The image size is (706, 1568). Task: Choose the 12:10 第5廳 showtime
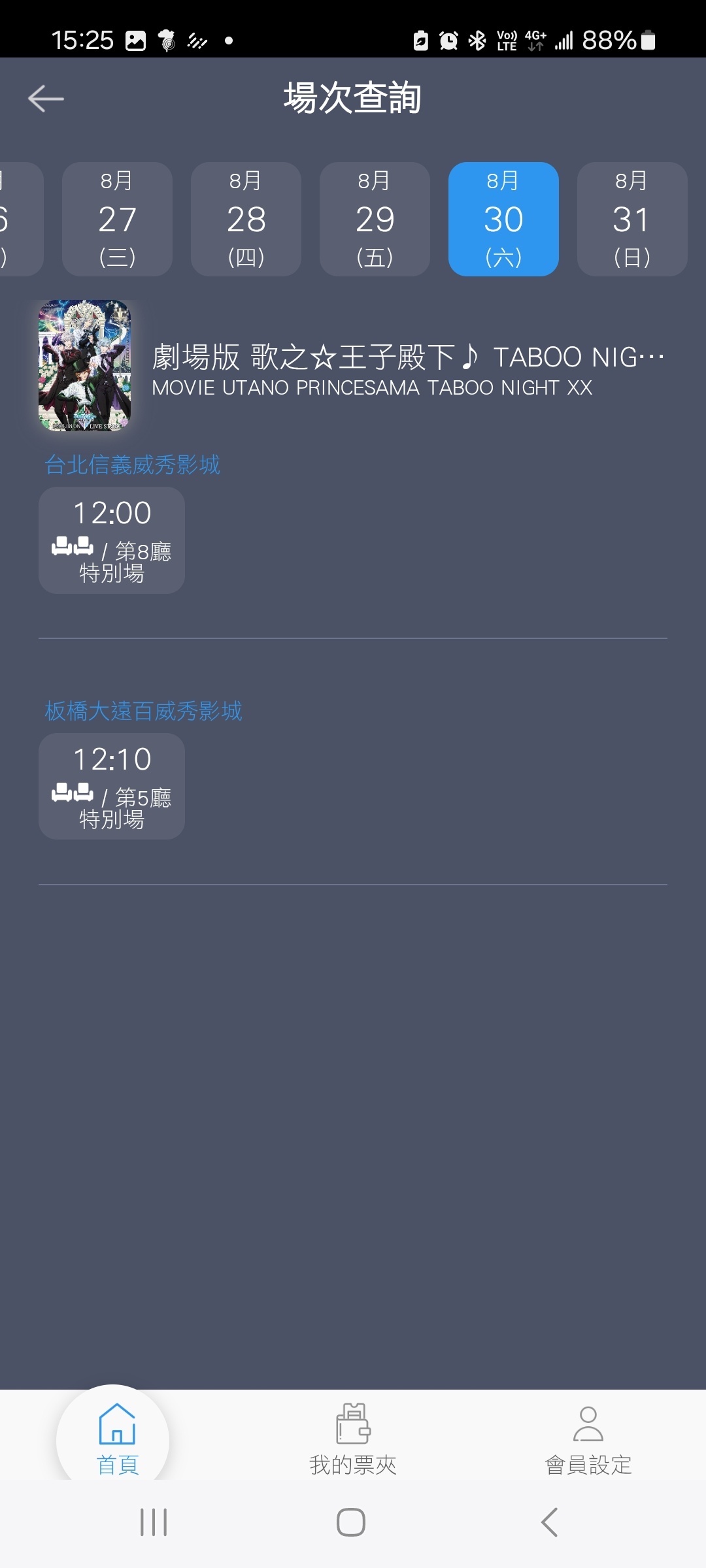pos(112,786)
